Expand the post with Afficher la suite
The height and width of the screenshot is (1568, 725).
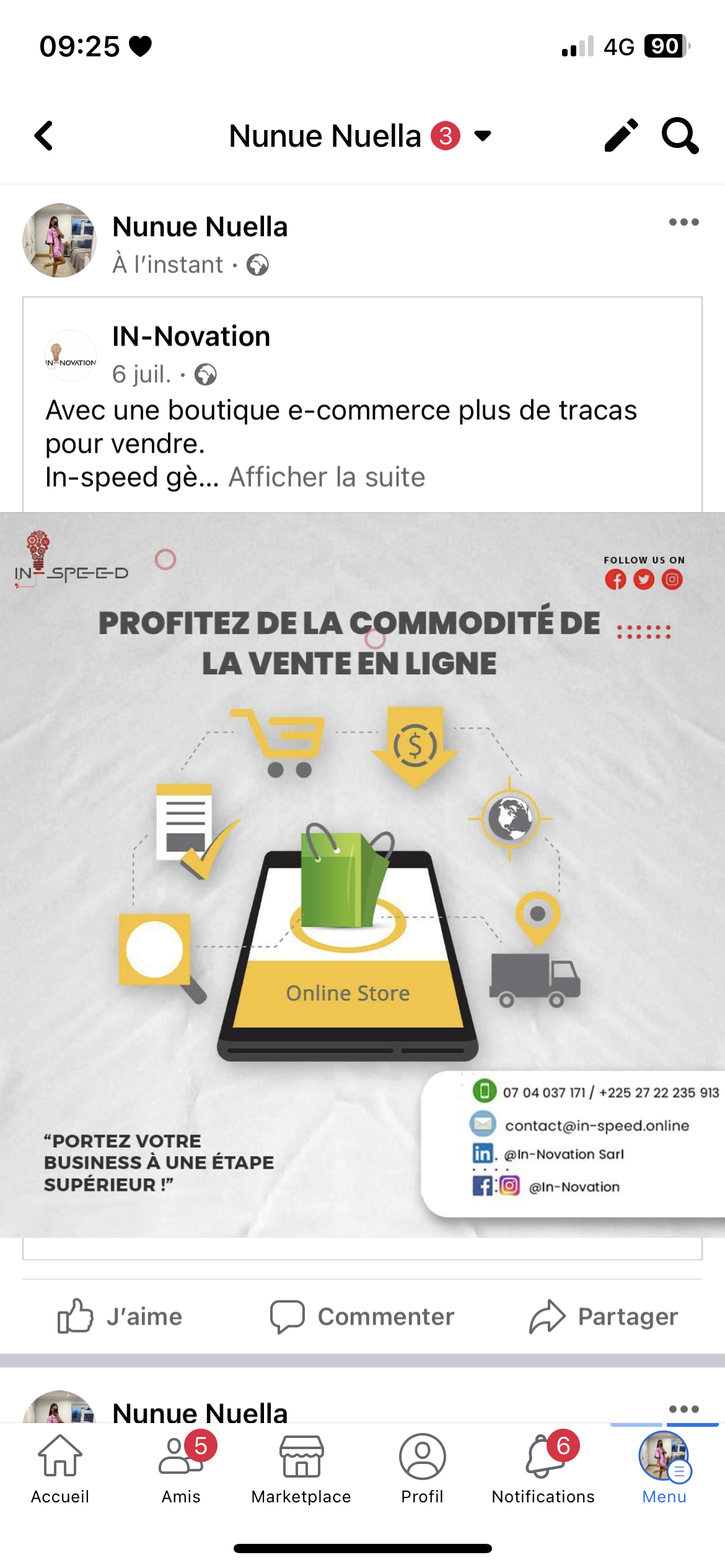pyautogui.click(x=327, y=477)
